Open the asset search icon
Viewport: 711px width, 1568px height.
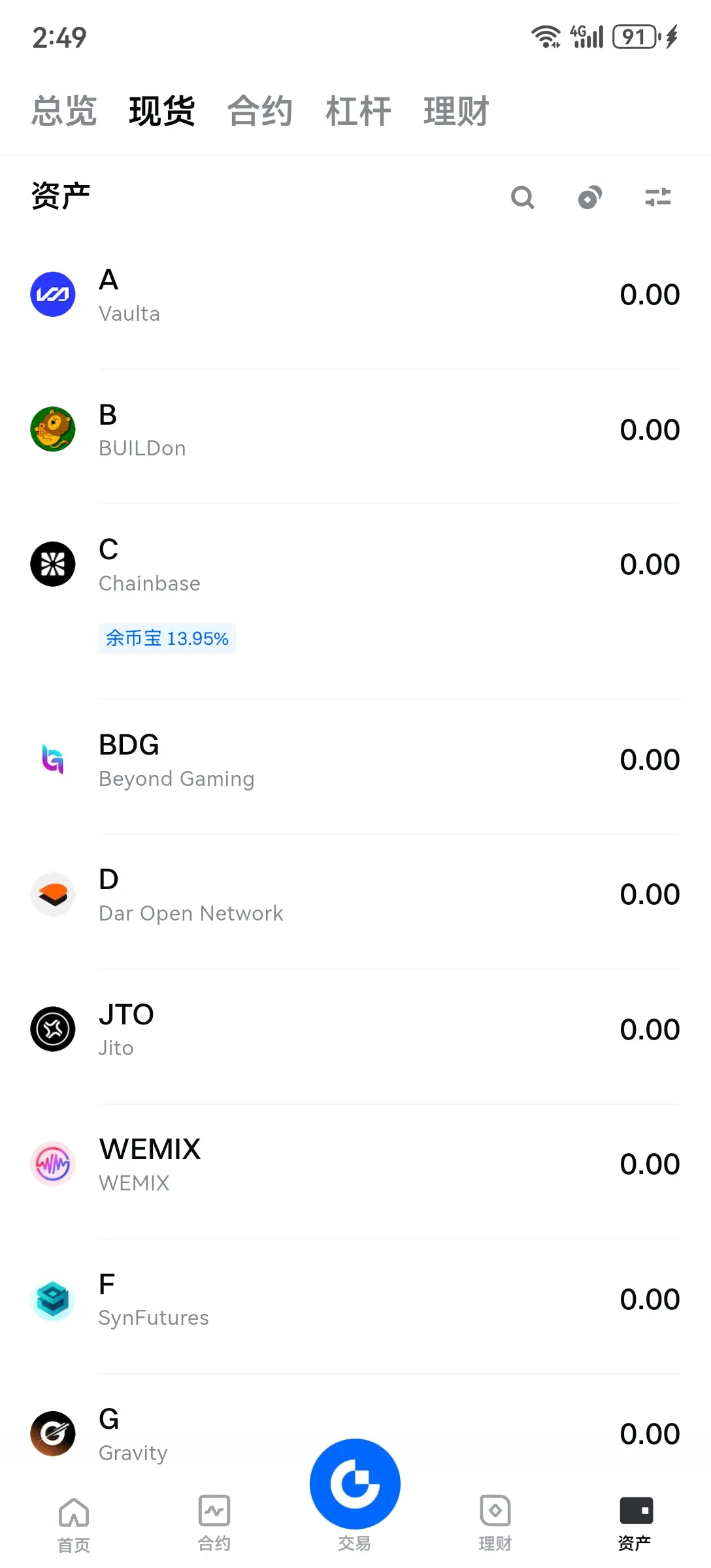522,197
